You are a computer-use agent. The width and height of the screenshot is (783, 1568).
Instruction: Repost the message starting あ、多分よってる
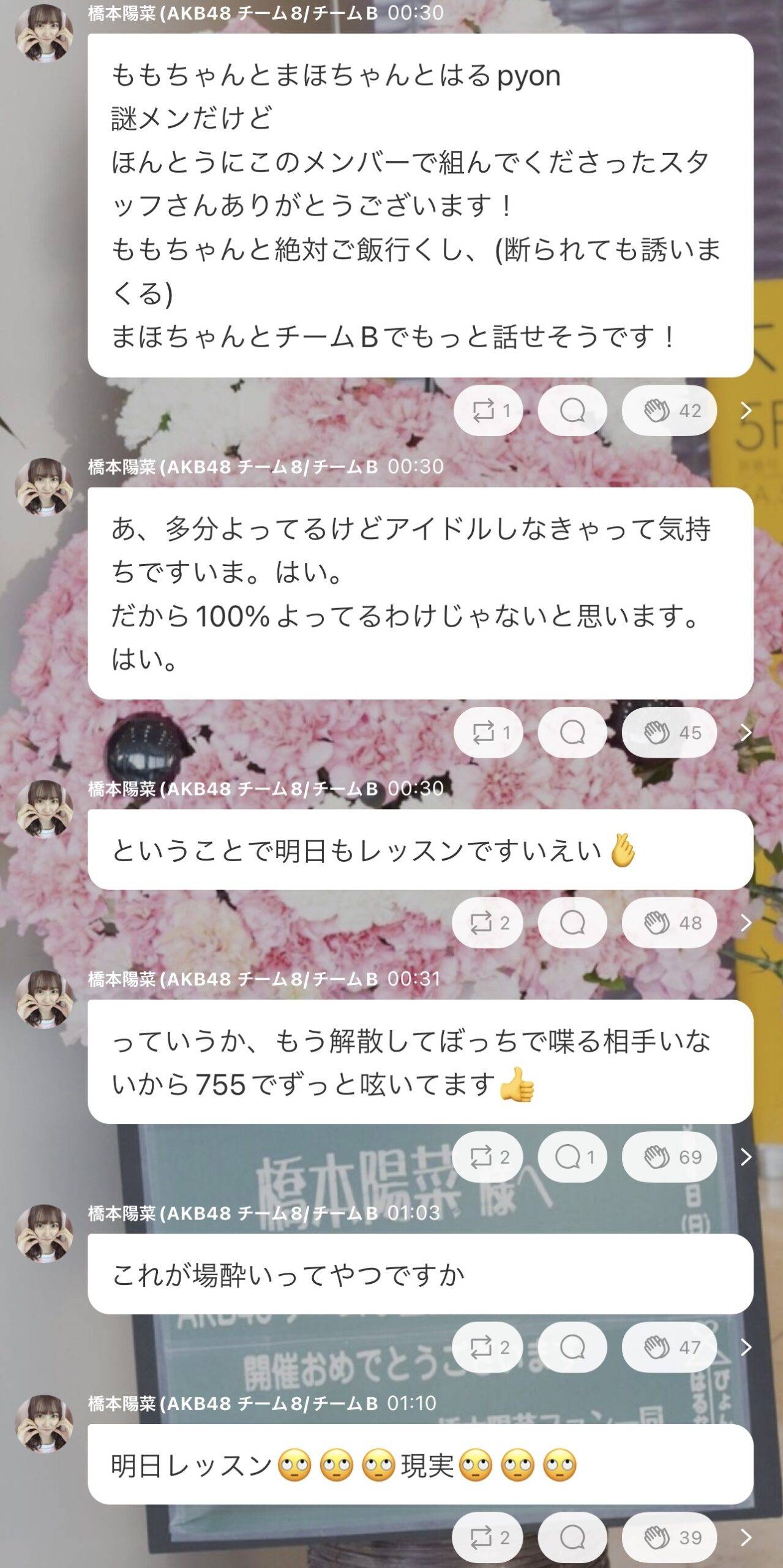488,733
